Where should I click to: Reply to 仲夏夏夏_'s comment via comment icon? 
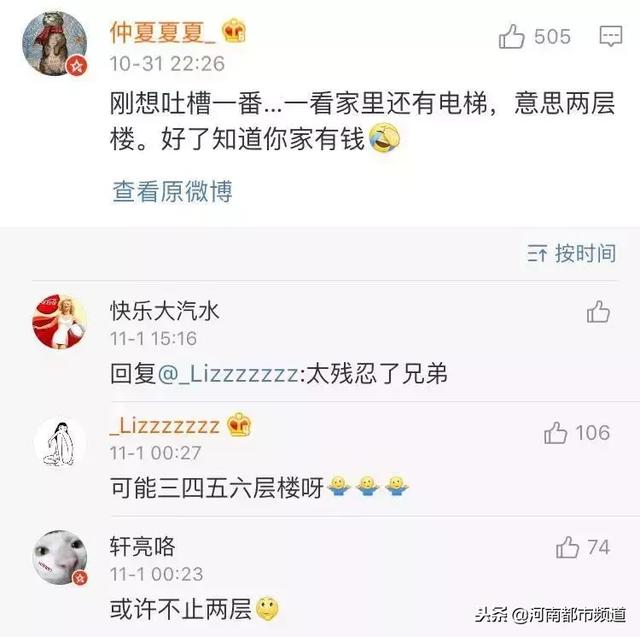click(x=610, y=38)
